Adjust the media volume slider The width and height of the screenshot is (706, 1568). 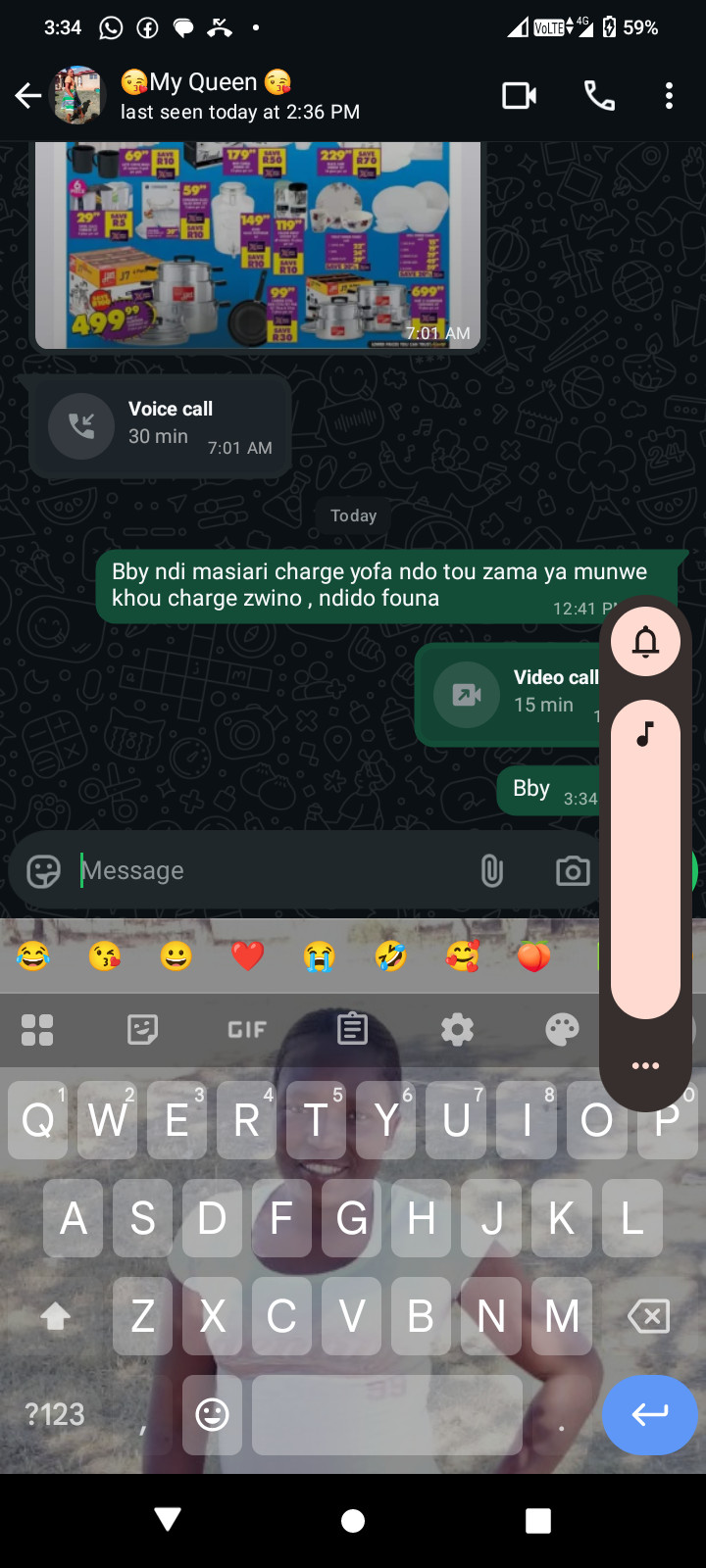pos(645,862)
